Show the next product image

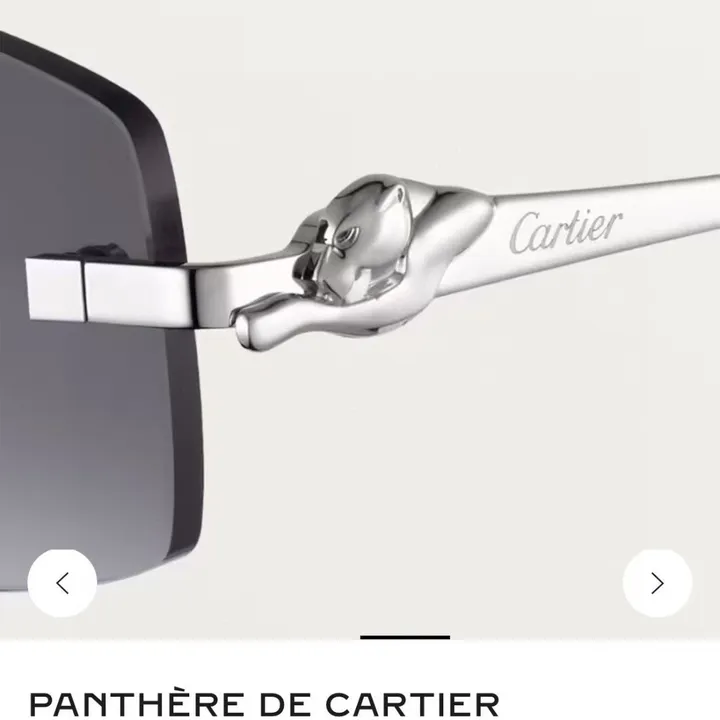point(657,583)
